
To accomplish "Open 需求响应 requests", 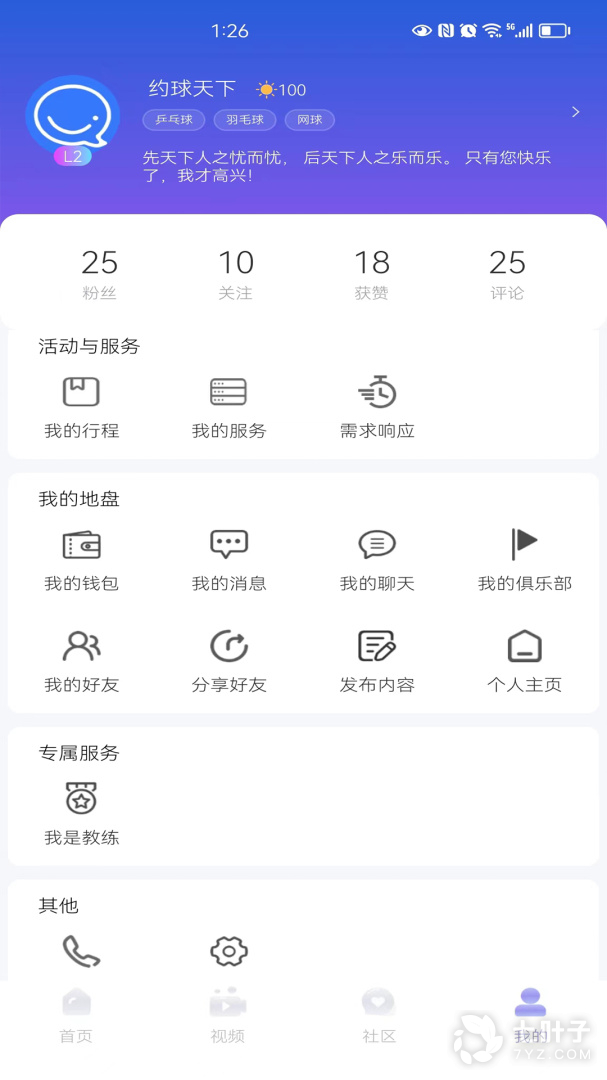I will [x=377, y=407].
